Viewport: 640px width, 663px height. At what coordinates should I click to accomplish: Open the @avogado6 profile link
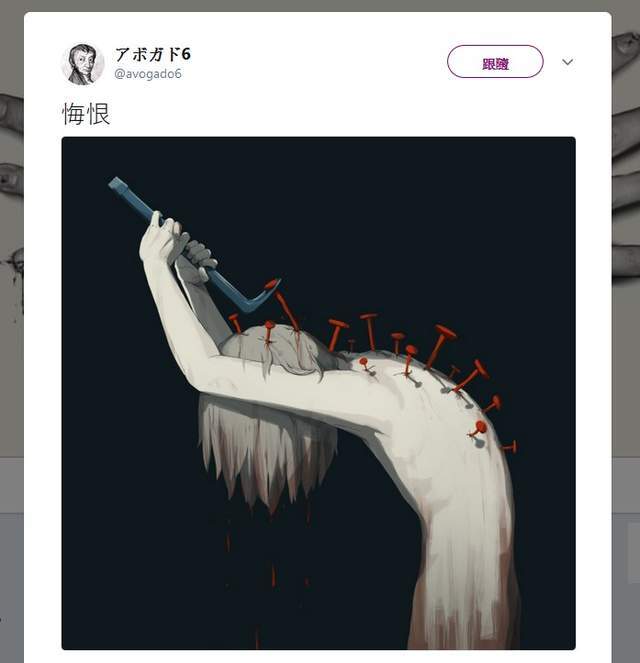pyautogui.click(x=148, y=74)
